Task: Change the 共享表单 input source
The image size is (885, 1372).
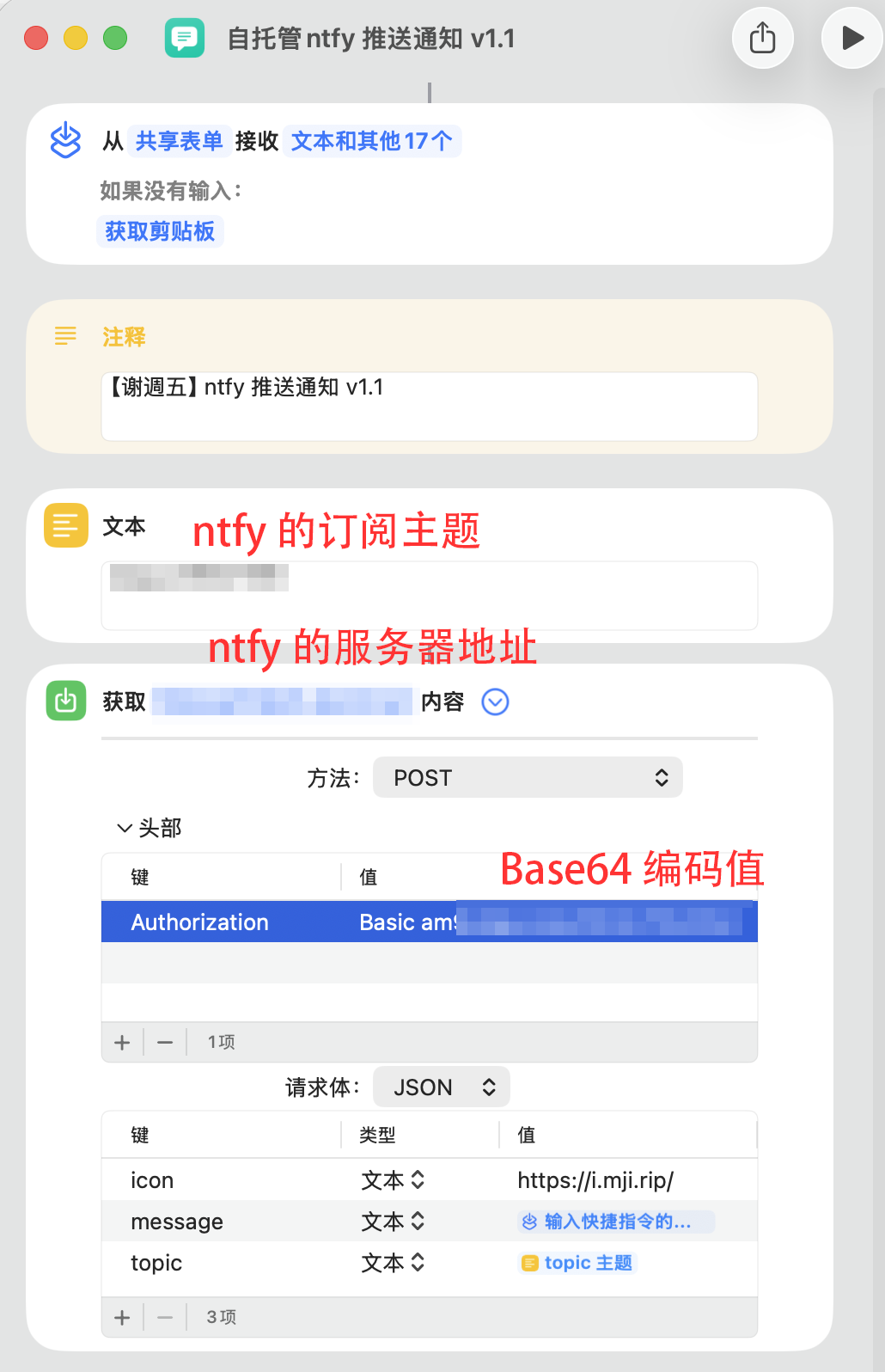Action: click(x=179, y=141)
